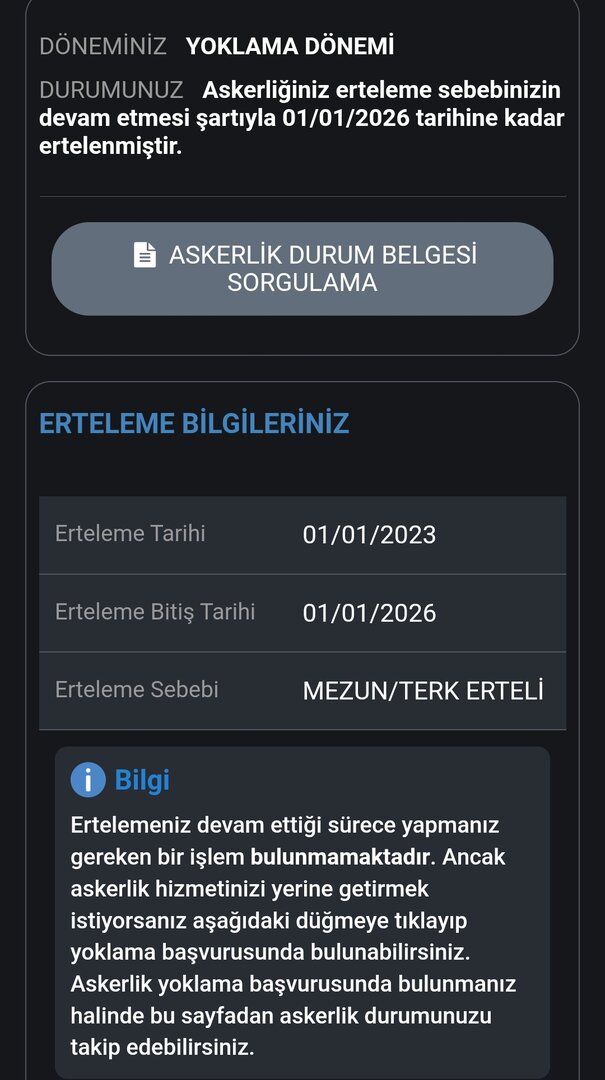
Task: Open Askerlik Durum Belgesi Sorgulama
Action: (302, 269)
